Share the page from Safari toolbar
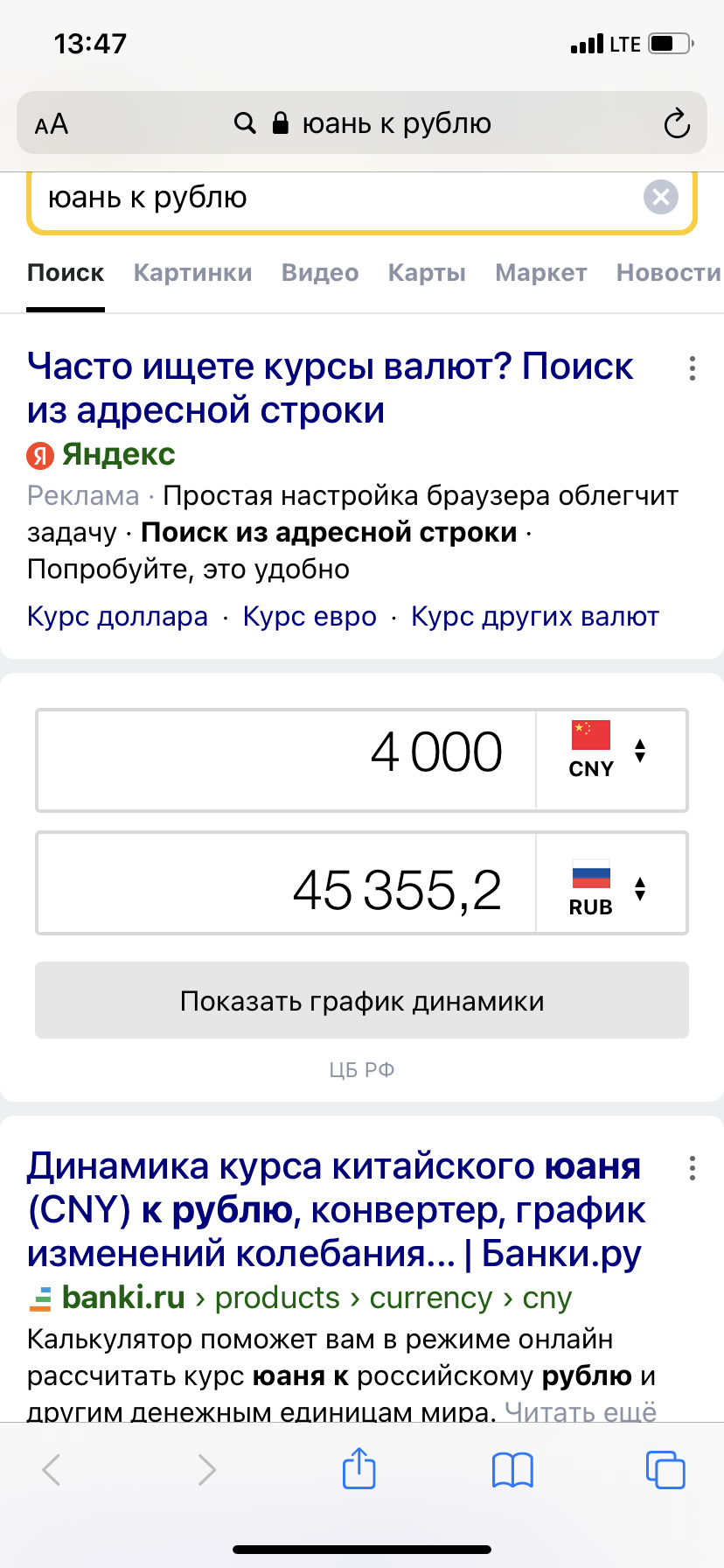 coord(359,1469)
